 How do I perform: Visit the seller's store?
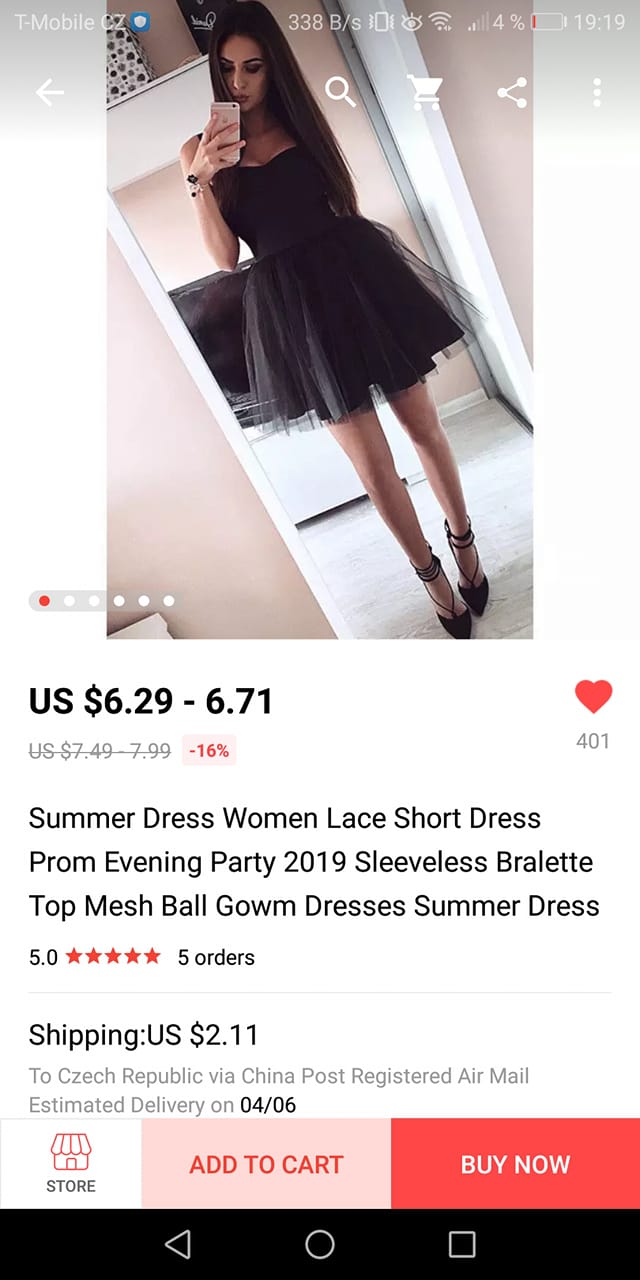click(71, 1163)
